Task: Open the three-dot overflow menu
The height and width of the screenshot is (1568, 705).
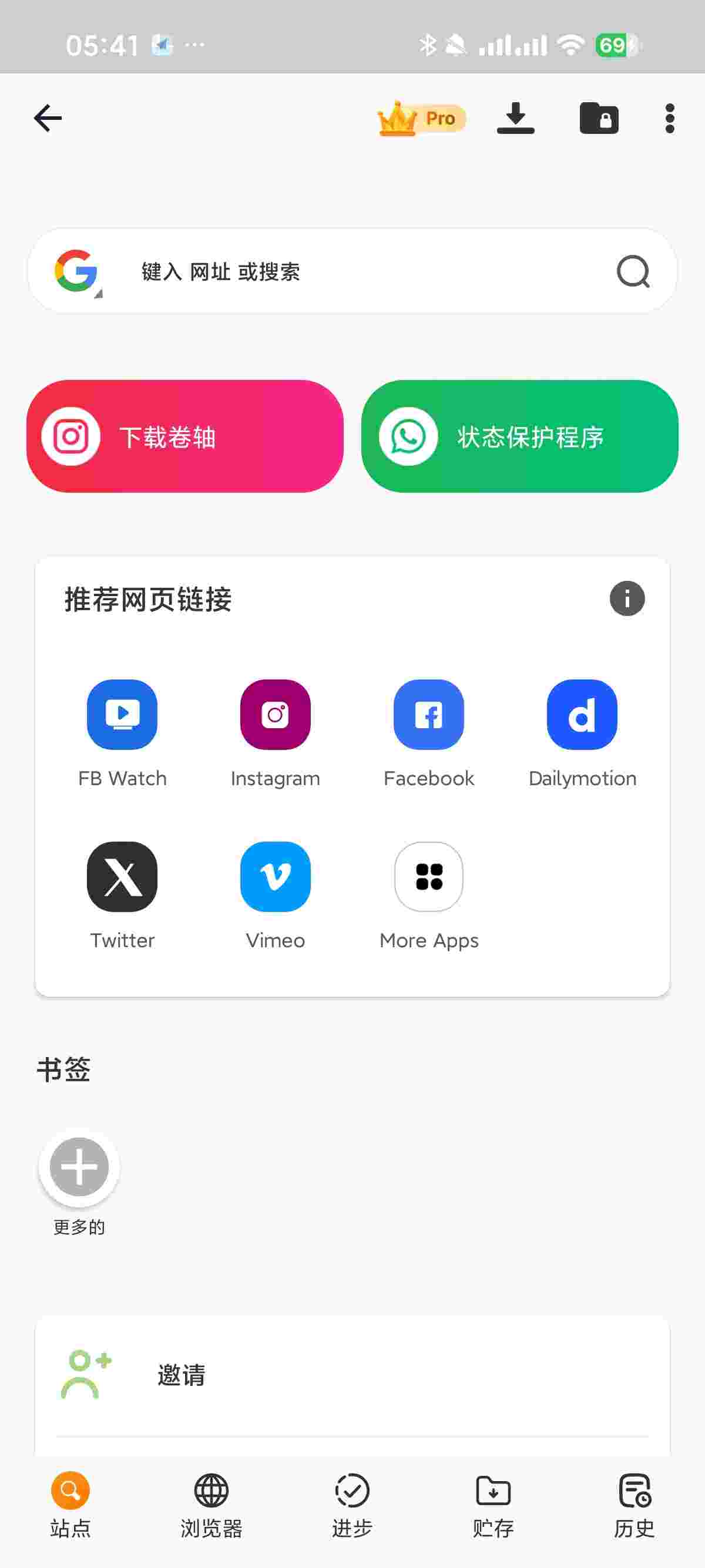Action: [670, 118]
